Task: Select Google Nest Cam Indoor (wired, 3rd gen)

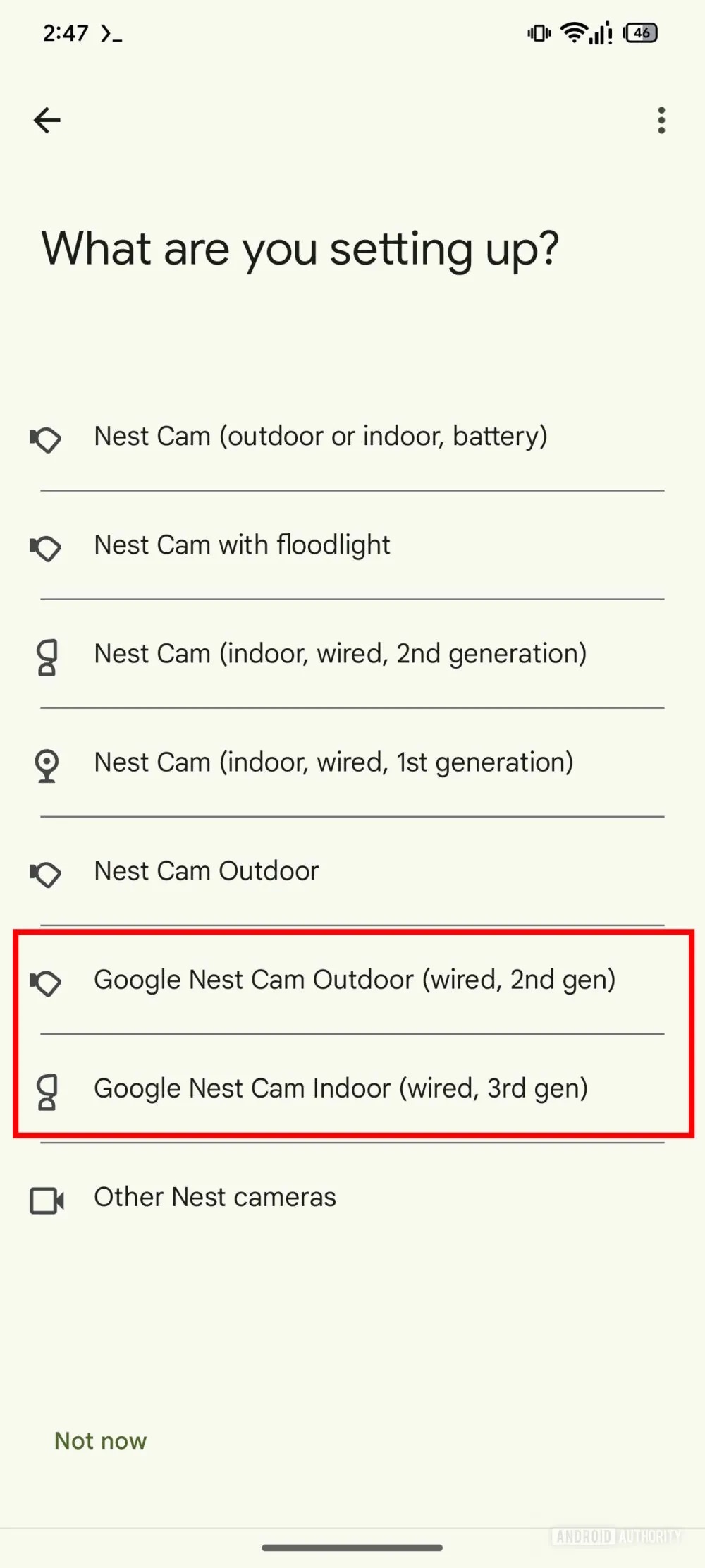Action: point(352,1088)
